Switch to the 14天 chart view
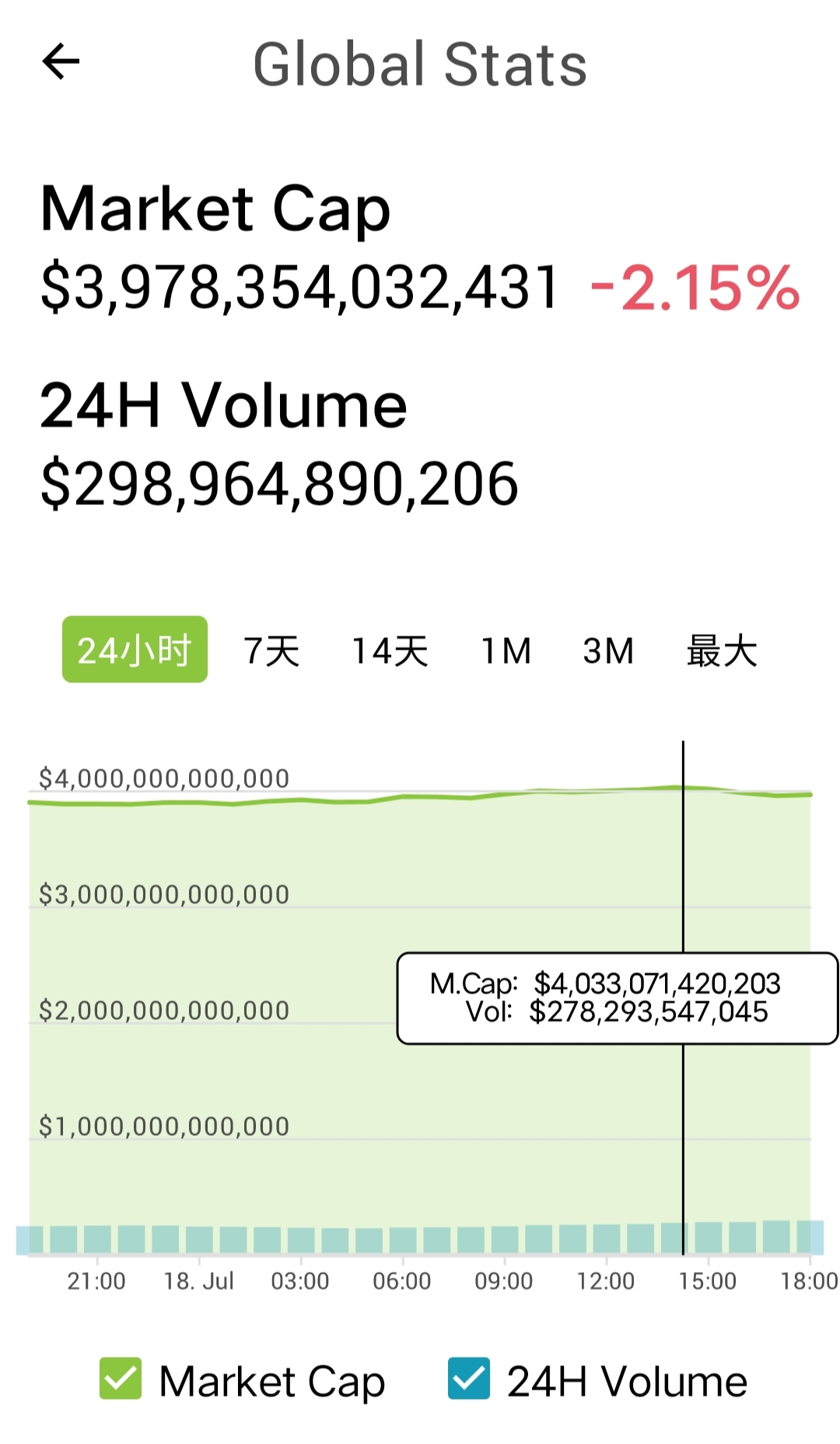The height and width of the screenshot is (1444, 840). (x=390, y=652)
